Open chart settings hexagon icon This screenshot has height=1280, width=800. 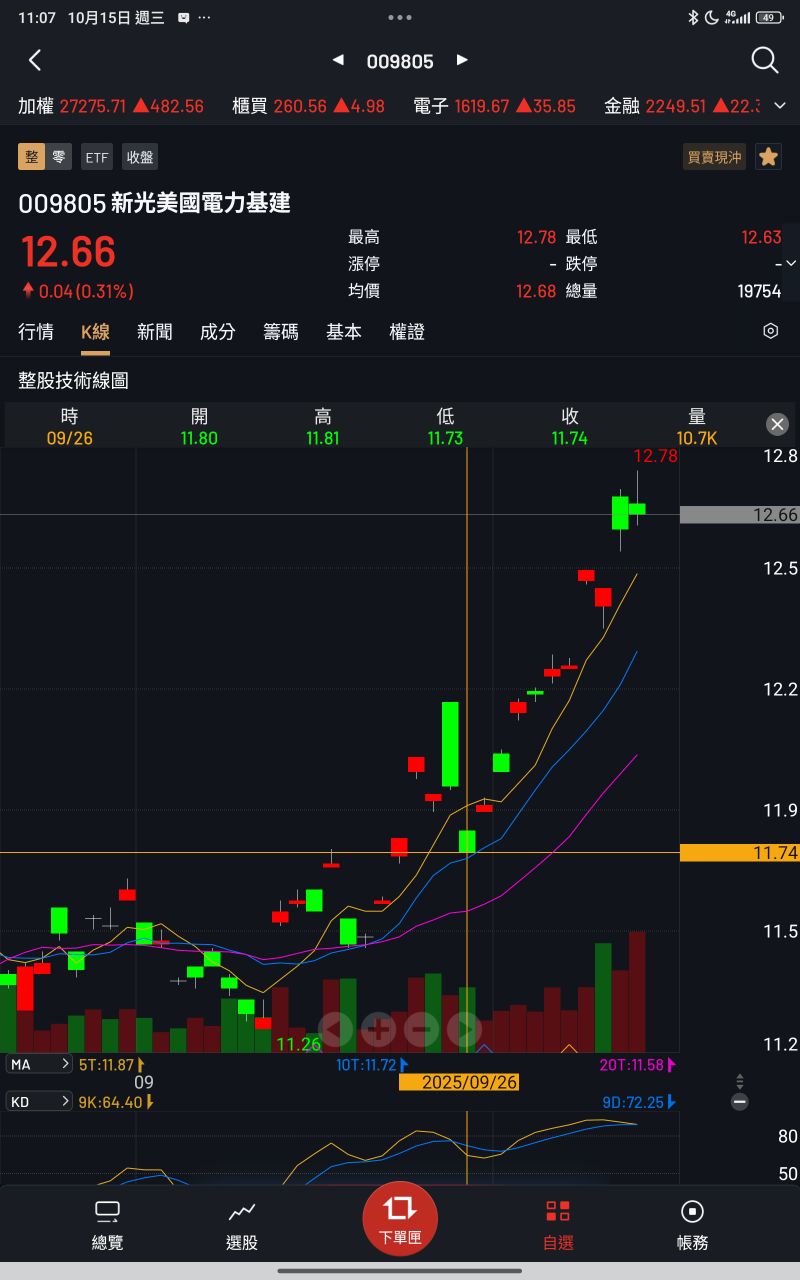770,331
